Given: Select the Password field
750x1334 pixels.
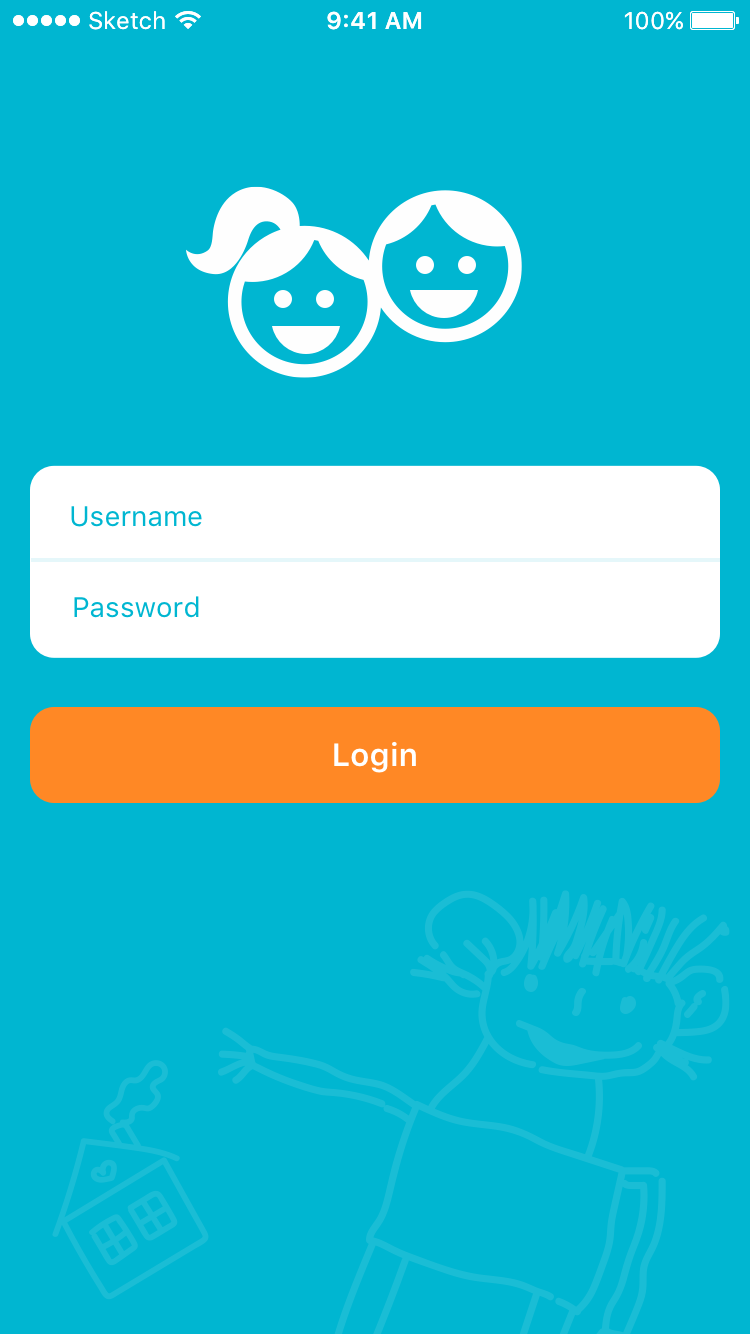Looking at the screenshot, I should pos(375,609).
